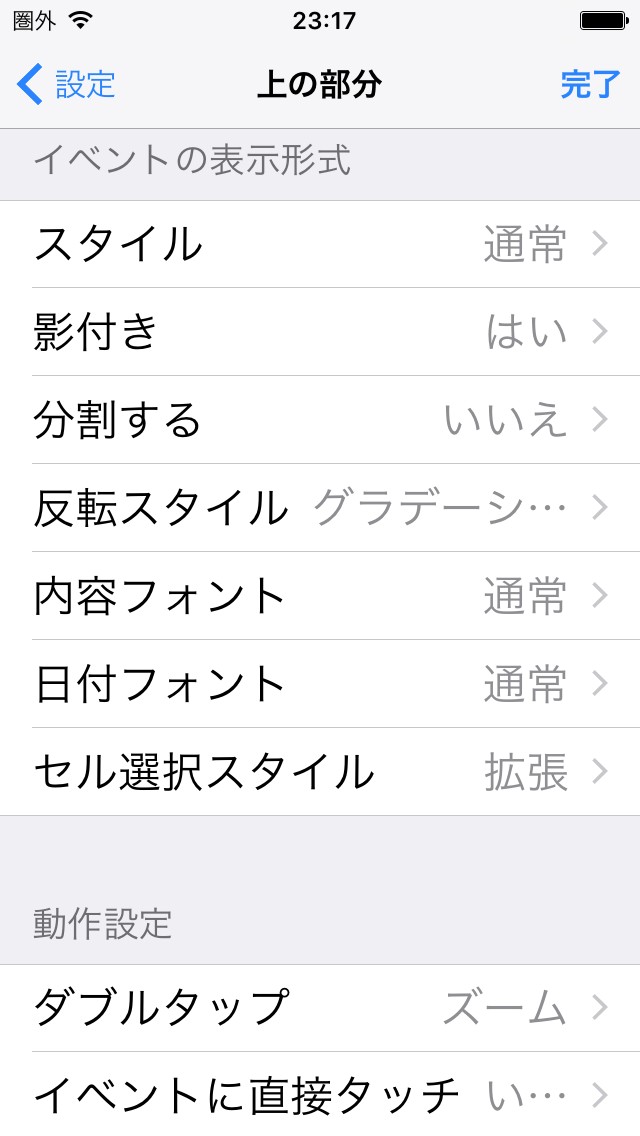Image resolution: width=640 pixels, height=1136 pixels.
Task: Open the スタイル setting
Action: click(x=320, y=244)
